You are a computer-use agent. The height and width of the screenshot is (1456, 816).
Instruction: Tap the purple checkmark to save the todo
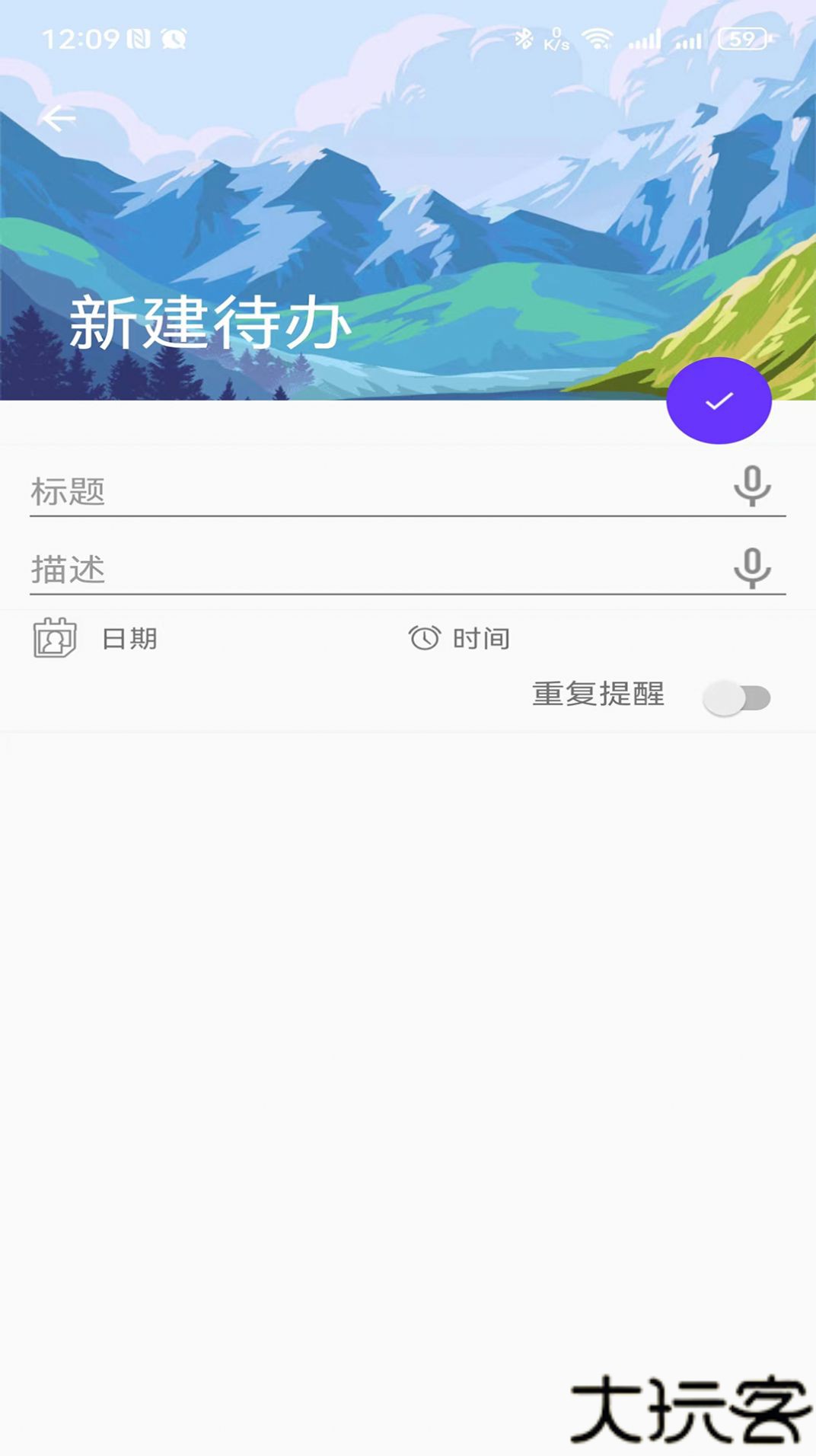[x=719, y=401]
